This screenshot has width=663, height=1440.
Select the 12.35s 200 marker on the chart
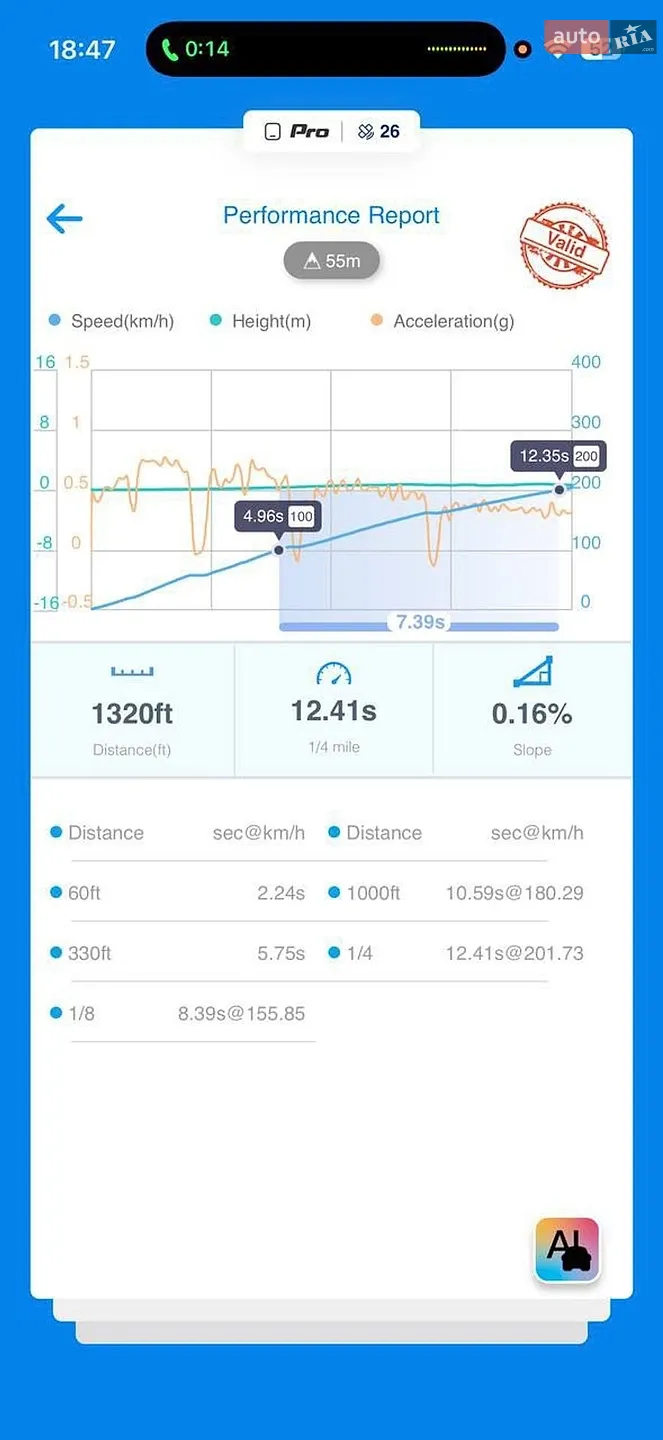(558, 456)
